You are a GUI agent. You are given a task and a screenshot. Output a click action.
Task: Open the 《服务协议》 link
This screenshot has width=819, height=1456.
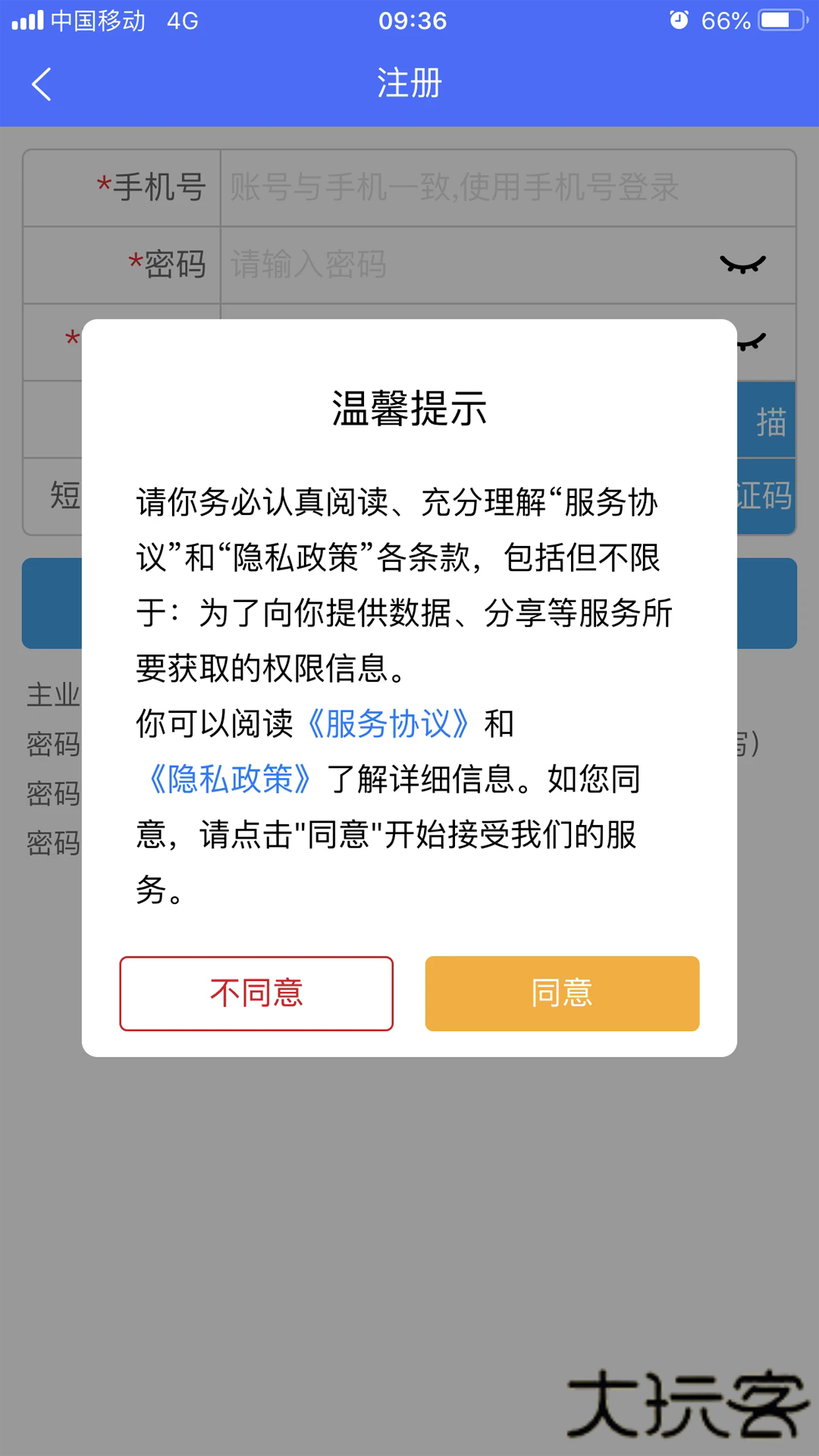[391, 724]
